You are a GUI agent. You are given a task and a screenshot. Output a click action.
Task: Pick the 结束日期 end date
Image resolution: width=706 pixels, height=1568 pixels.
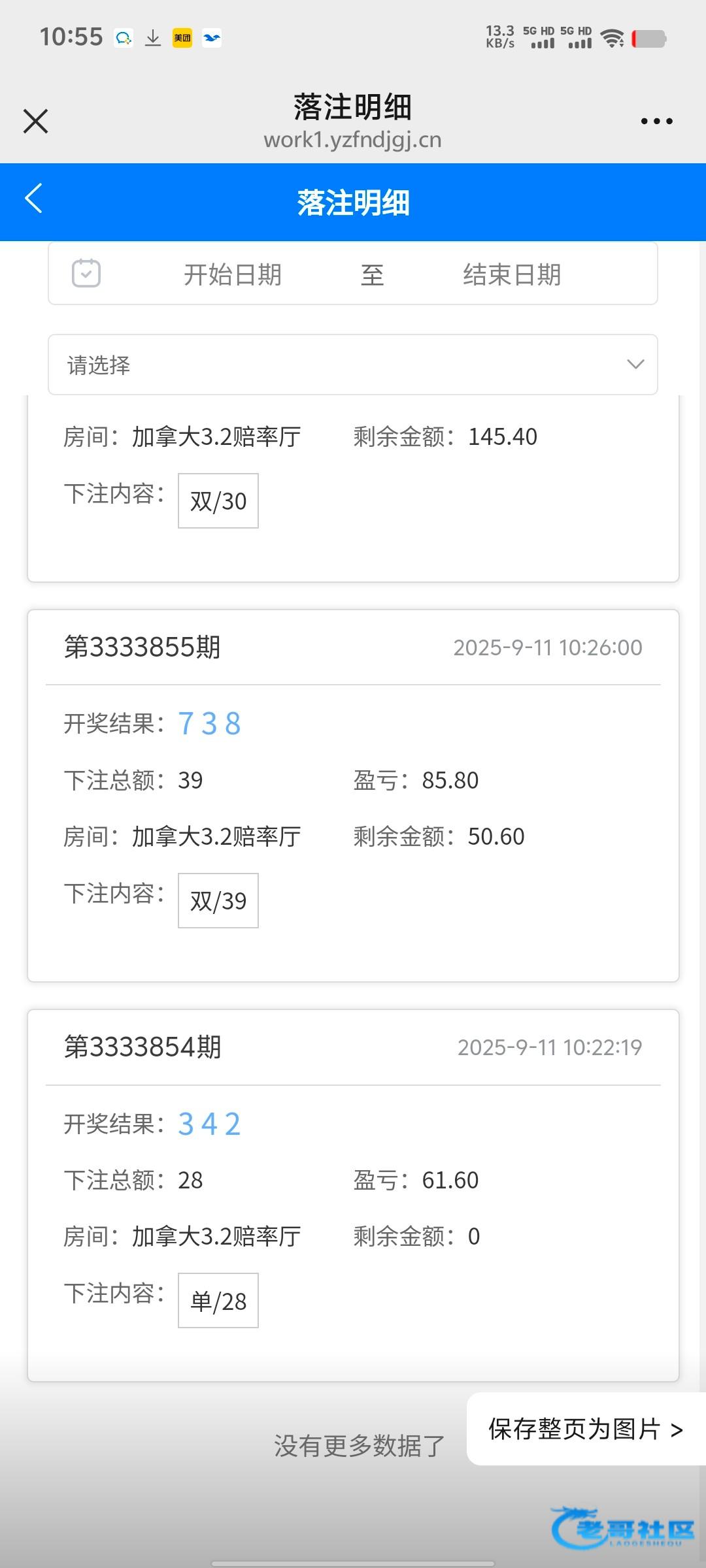pos(512,274)
